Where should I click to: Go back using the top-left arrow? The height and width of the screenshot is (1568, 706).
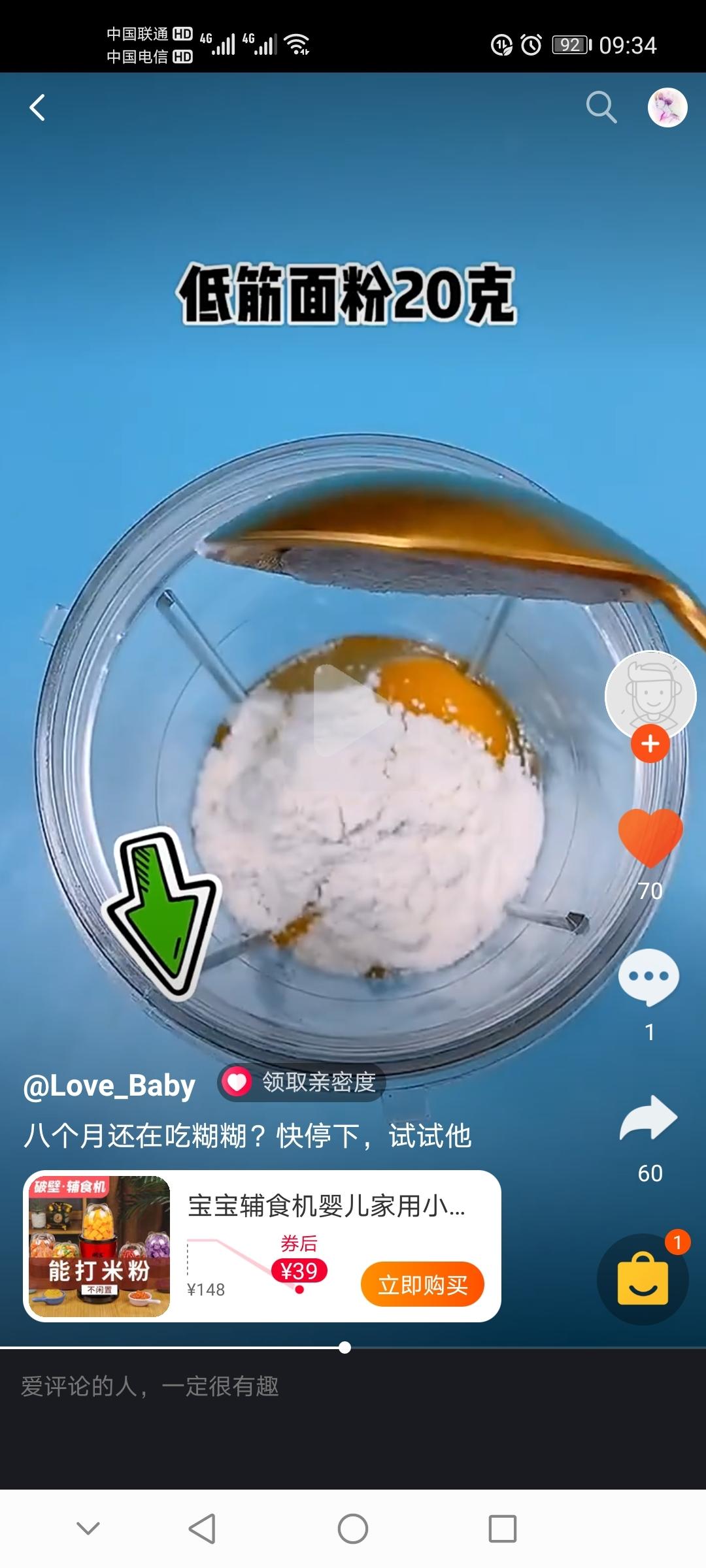38,108
